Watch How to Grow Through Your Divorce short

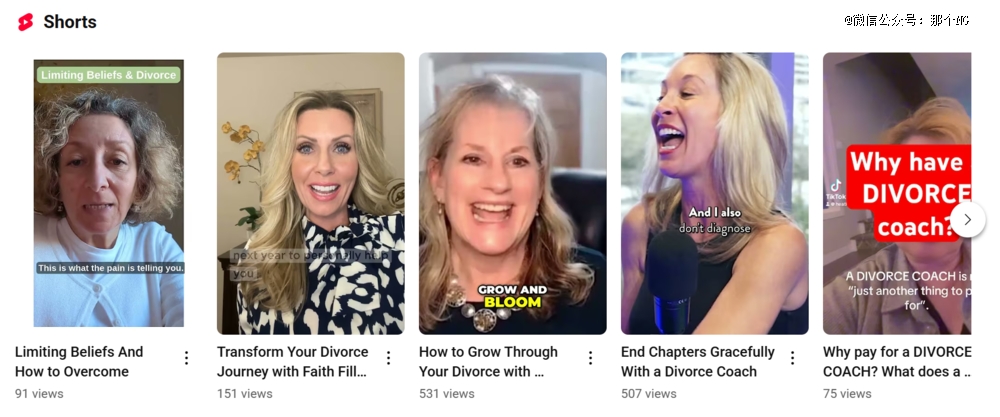pos(512,193)
